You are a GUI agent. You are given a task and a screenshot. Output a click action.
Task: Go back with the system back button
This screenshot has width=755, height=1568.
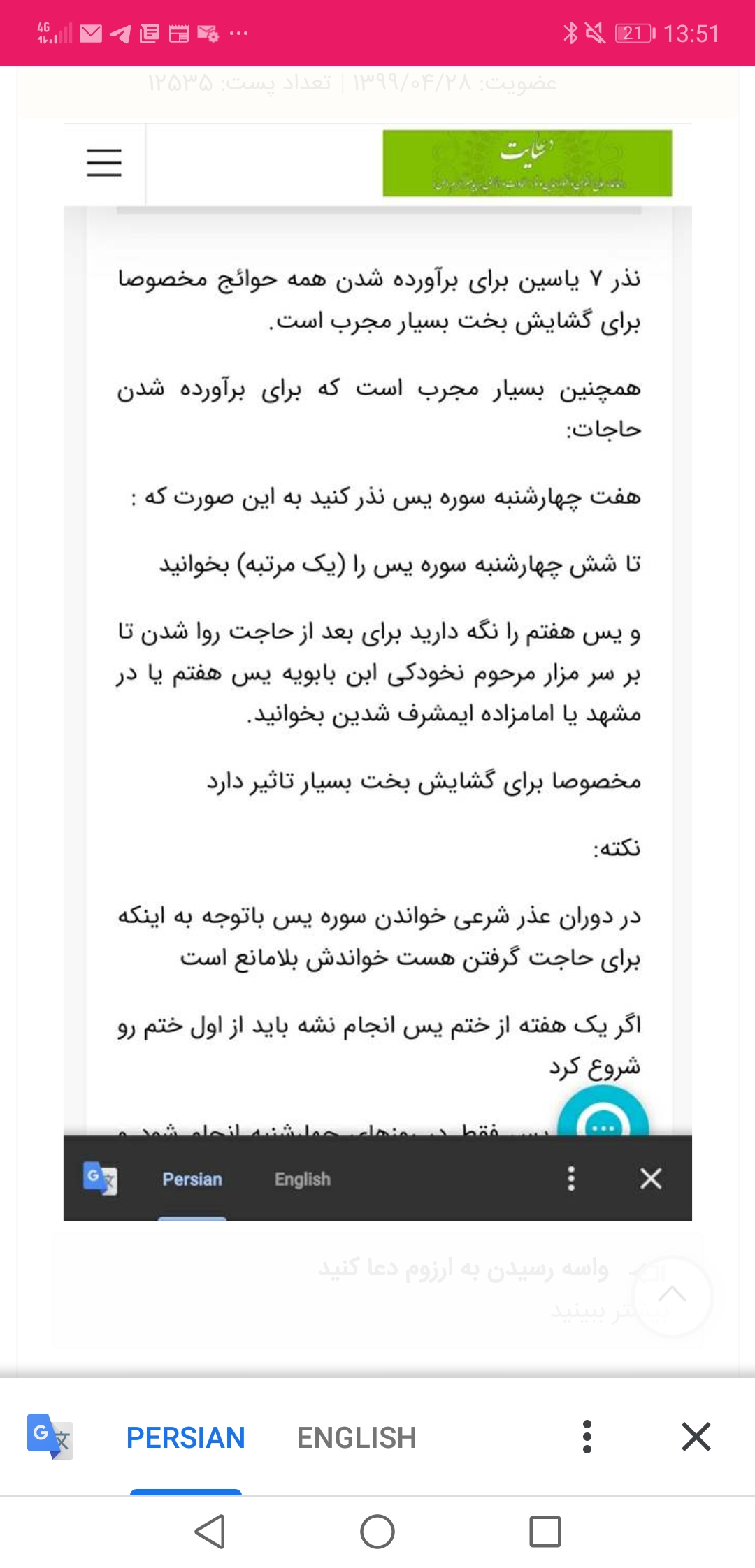point(210,1532)
